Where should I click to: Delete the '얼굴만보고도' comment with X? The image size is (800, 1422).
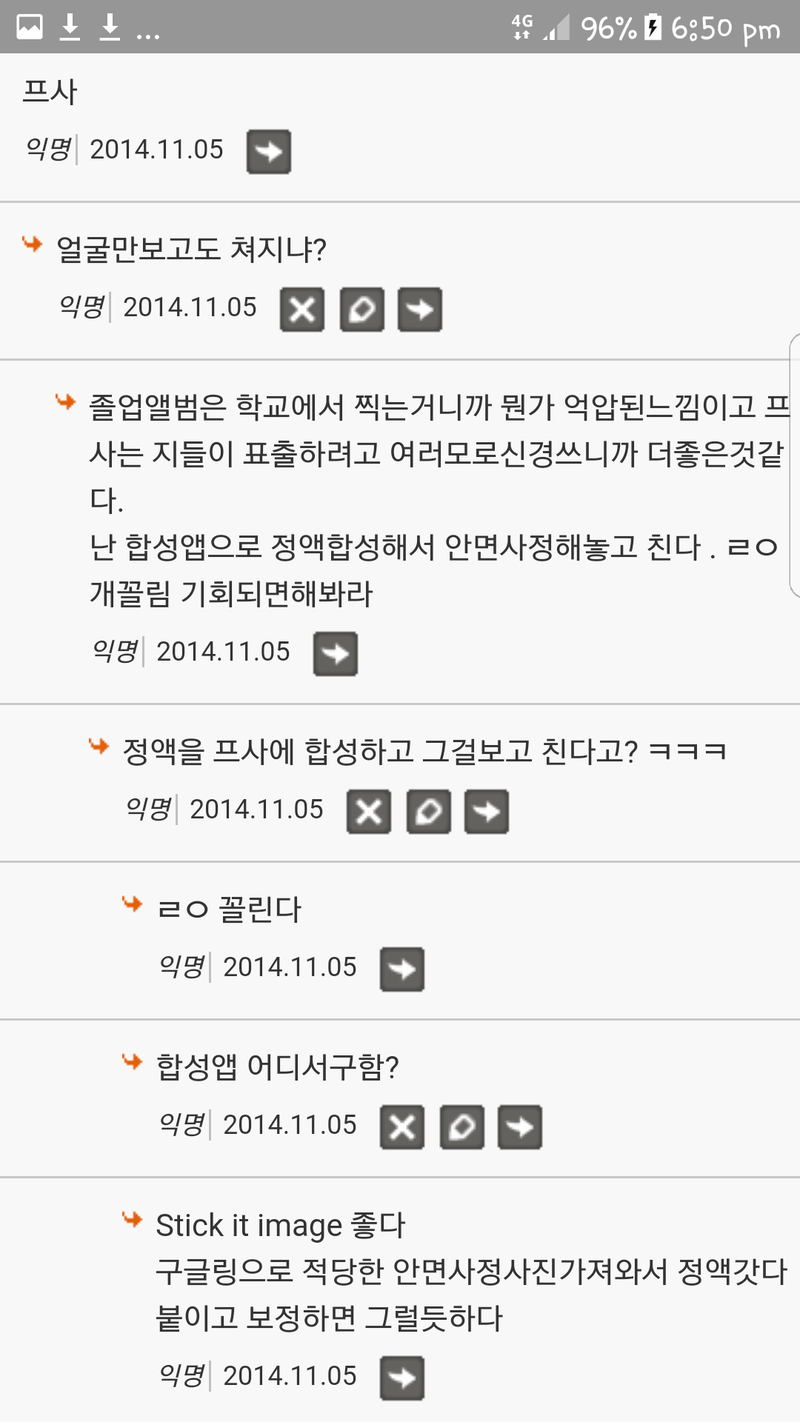(302, 310)
